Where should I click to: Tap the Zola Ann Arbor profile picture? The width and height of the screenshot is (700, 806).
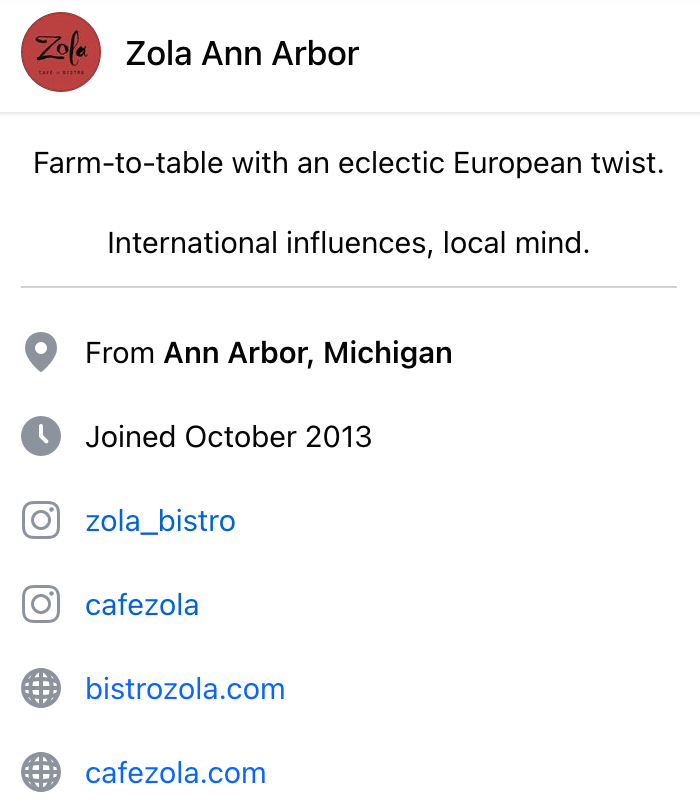pos(60,52)
